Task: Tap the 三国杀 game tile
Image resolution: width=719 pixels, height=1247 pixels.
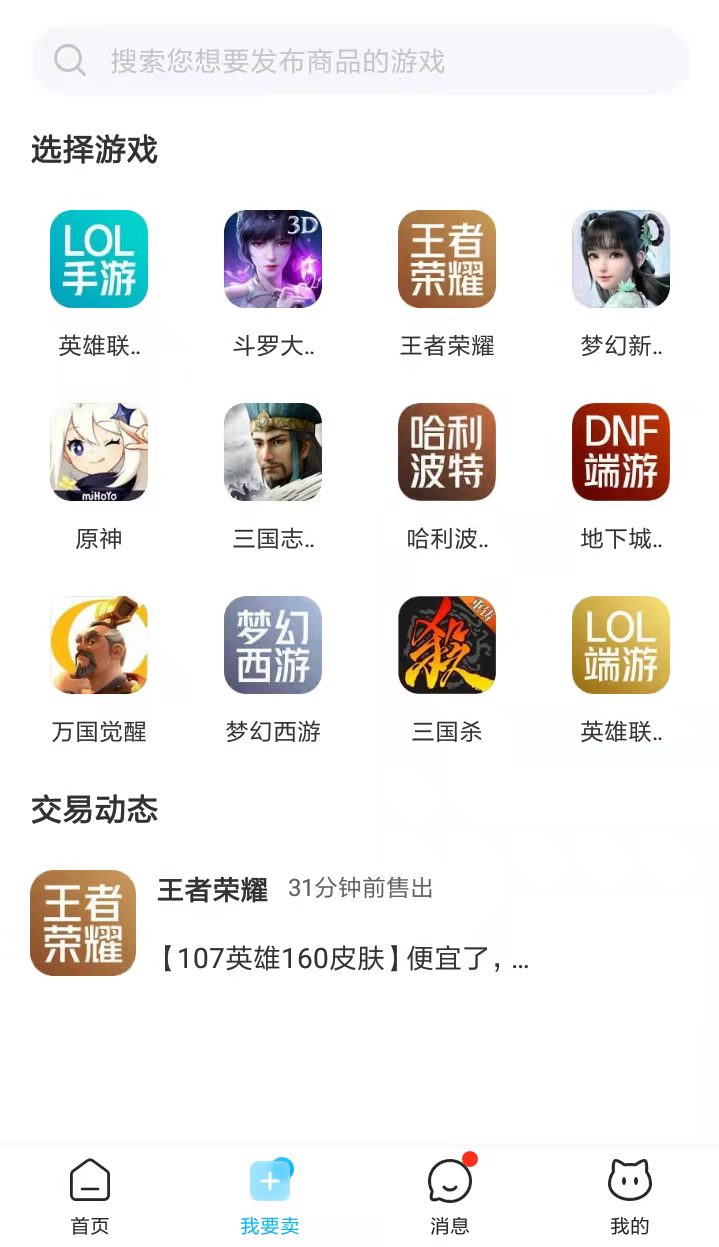Action: tap(447, 645)
